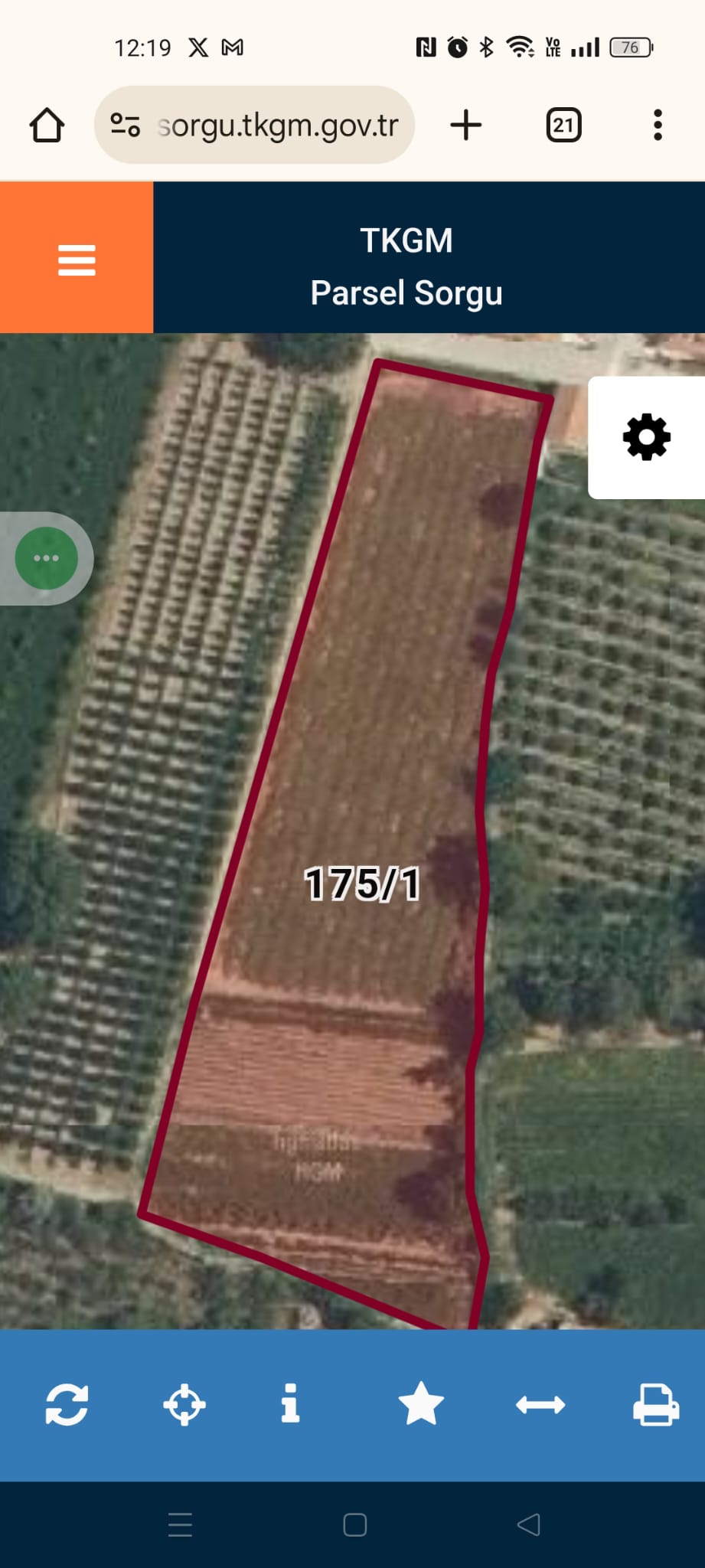Edit the sorgu.tkgm.gov.tr address bar

[x=276, y=125]
